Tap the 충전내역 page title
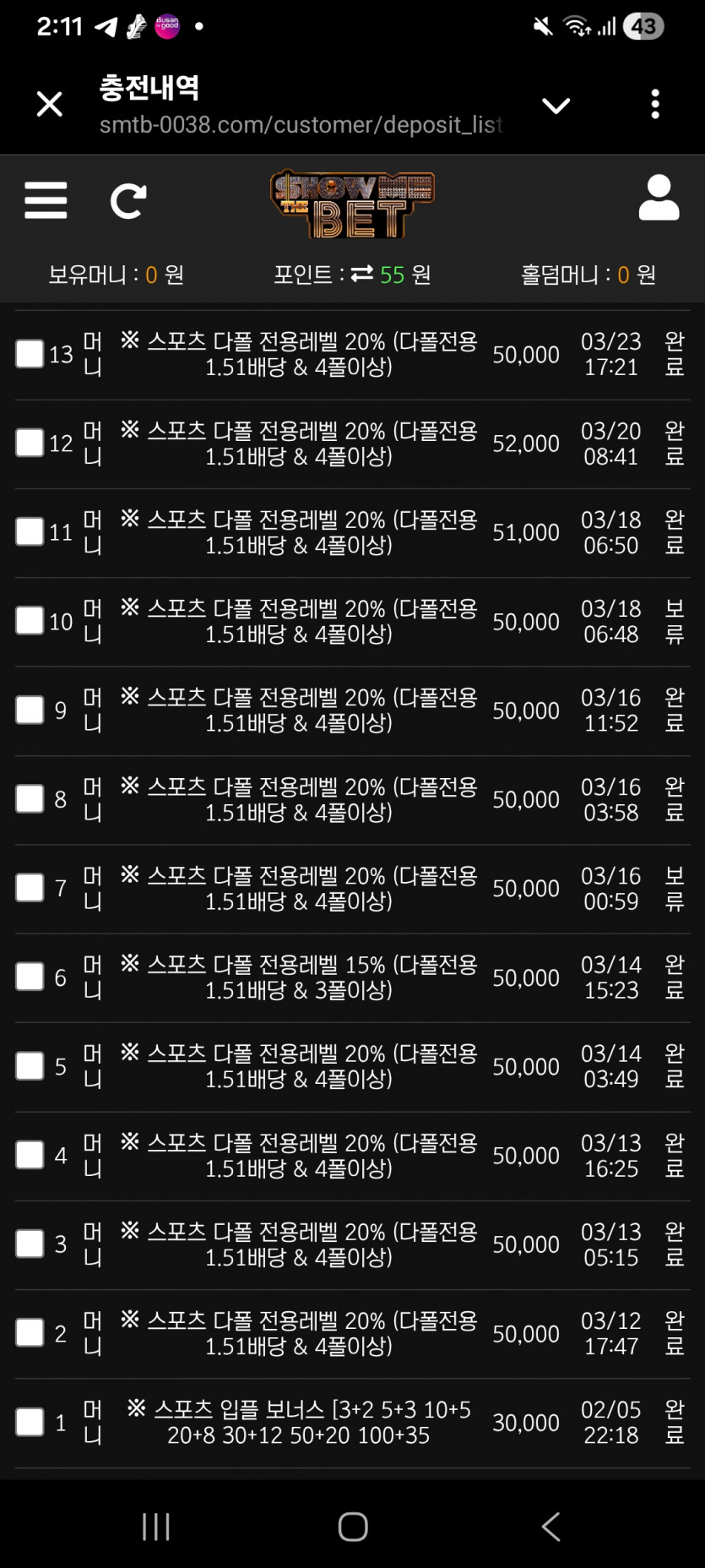The image size is (705, 1568). pos(149,89)
